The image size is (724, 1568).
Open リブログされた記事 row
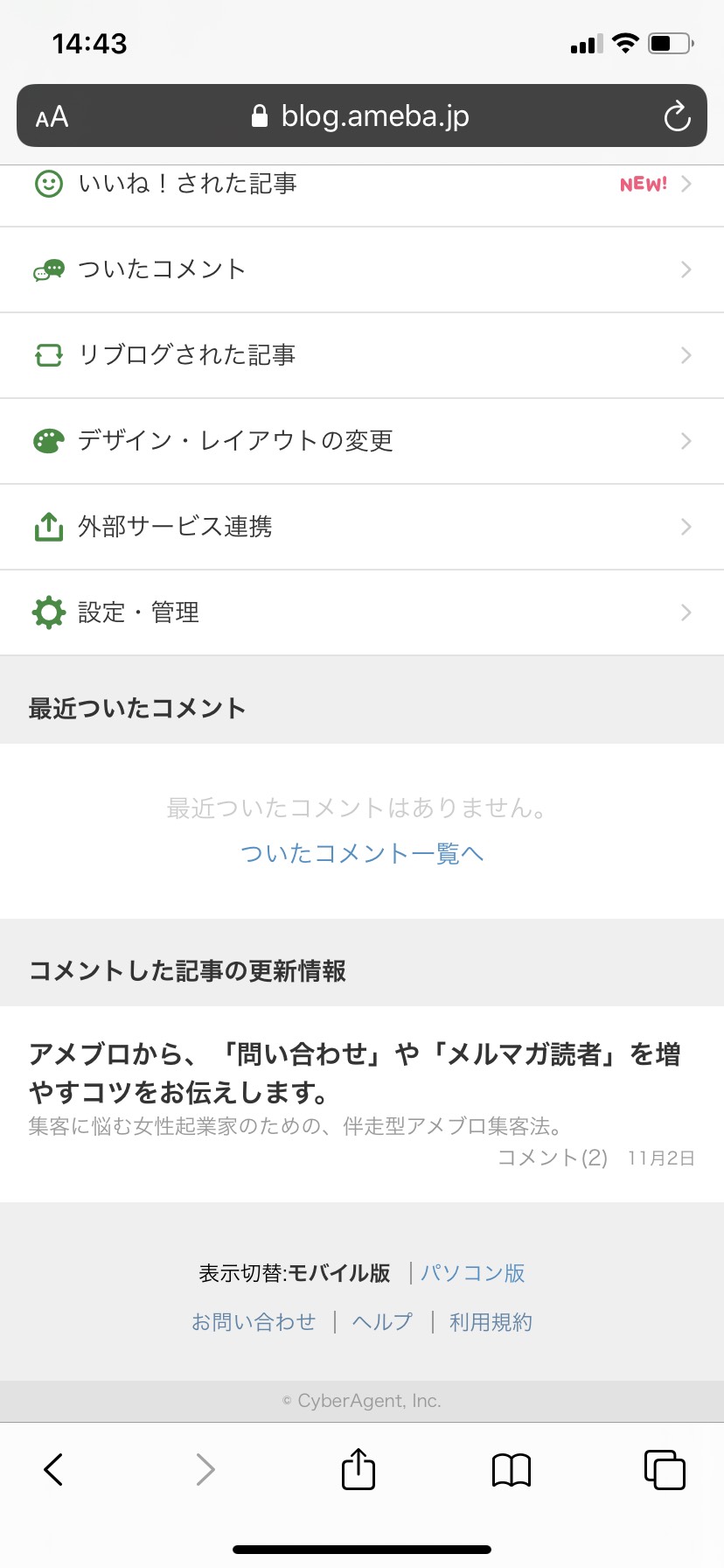pyautogui.click(x=362, y=355)
